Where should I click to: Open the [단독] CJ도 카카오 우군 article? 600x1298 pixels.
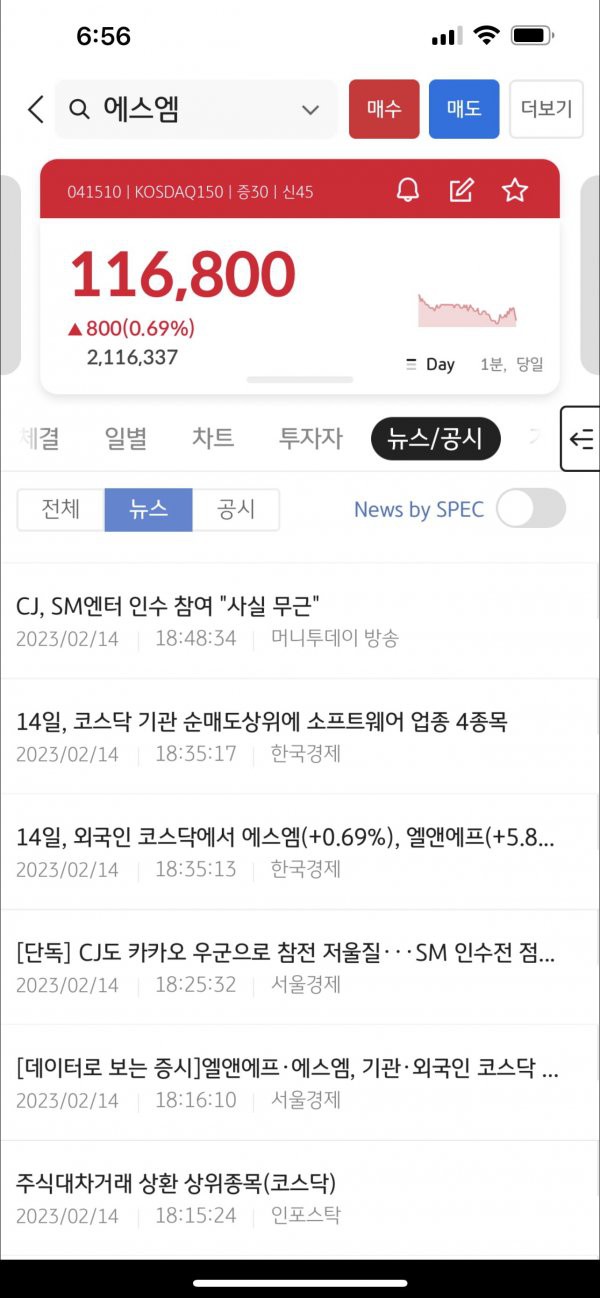[x=285, y=953]
